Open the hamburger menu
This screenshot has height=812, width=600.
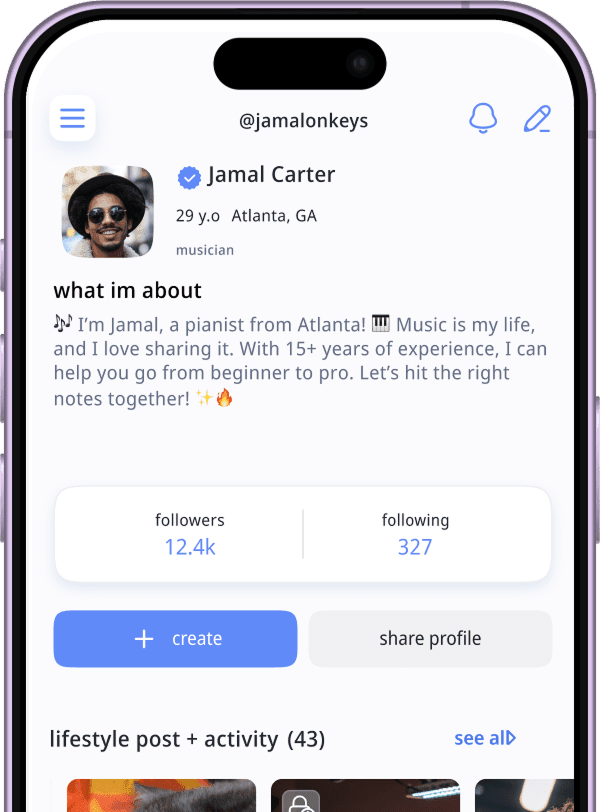coord(72,119)
